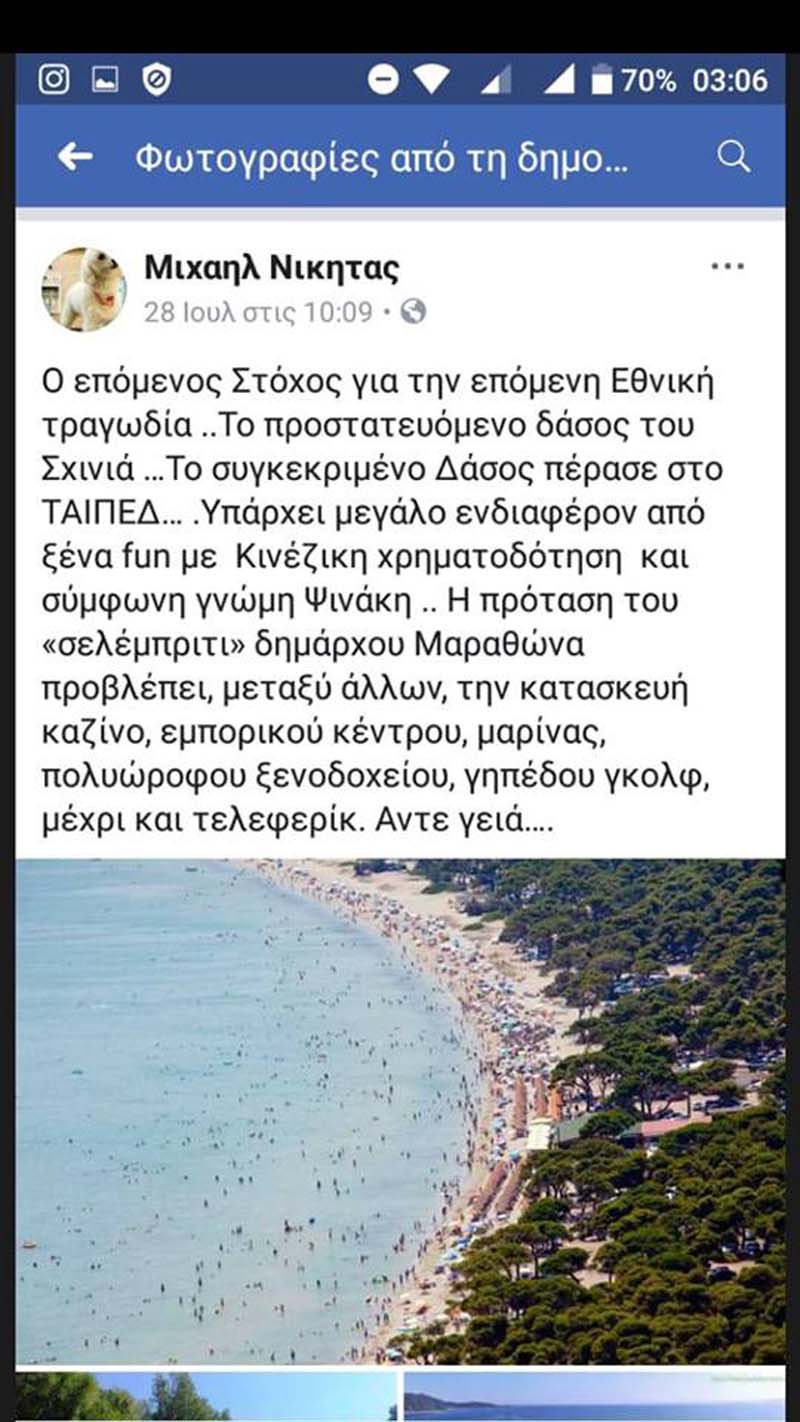Image resolution: width=800 pixels, height=1422 pixels.
Task: Open the profile name Μιχαηλ Νικητας
Action: 272,268
